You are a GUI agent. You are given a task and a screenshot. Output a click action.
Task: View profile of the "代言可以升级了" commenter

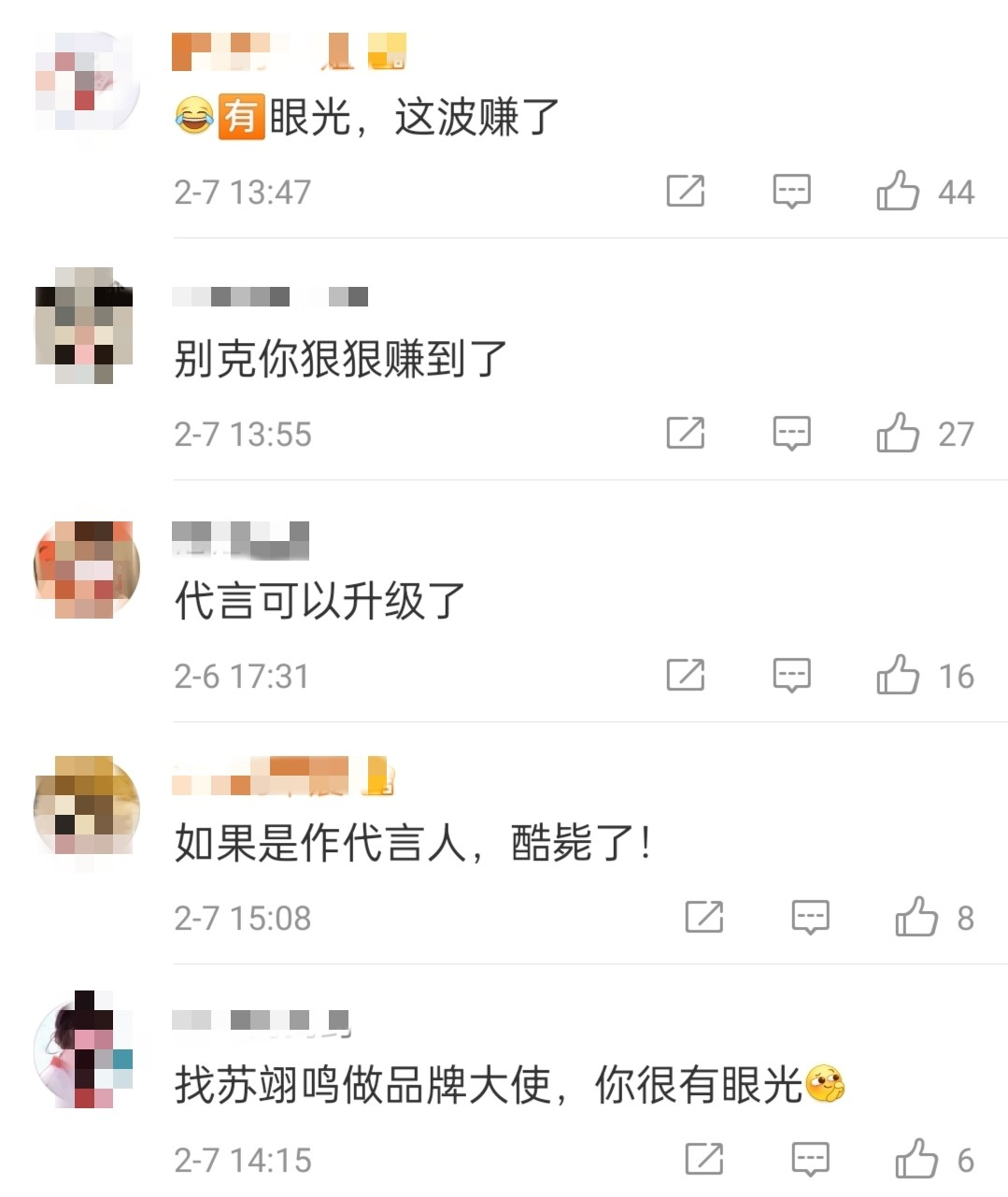86,569
